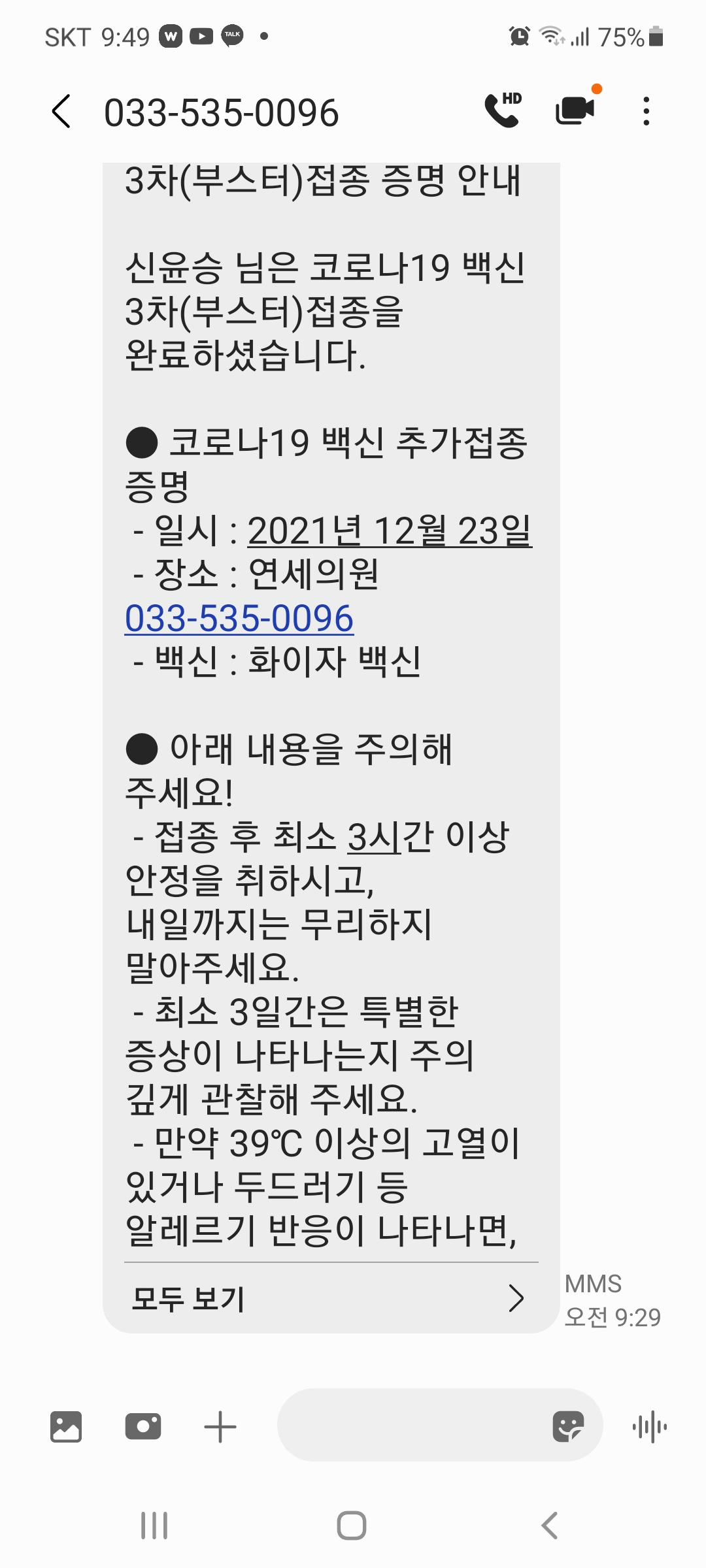Record a voice message
This screenshot has height=1568, width=706.
click(650, 1427)
